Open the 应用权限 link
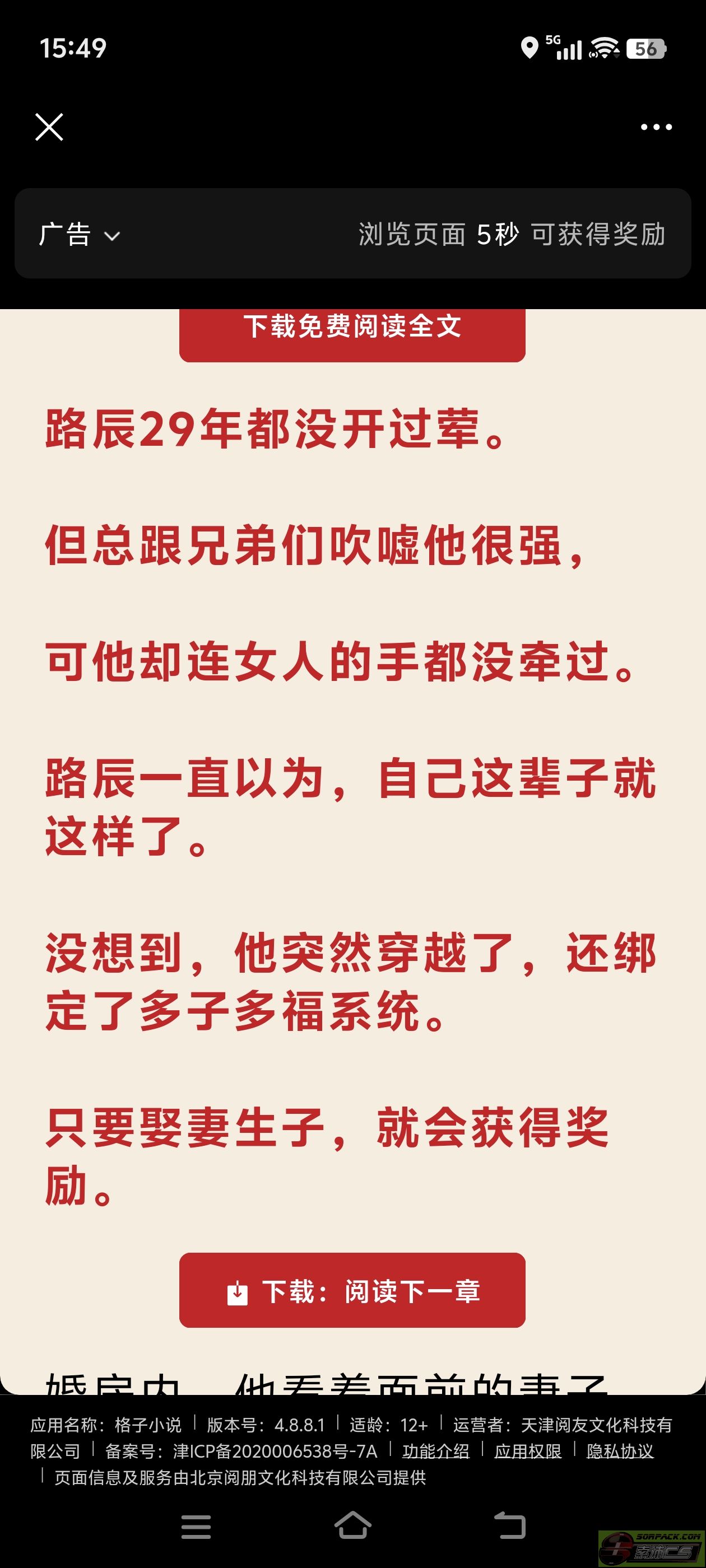 coord(527,1452)
